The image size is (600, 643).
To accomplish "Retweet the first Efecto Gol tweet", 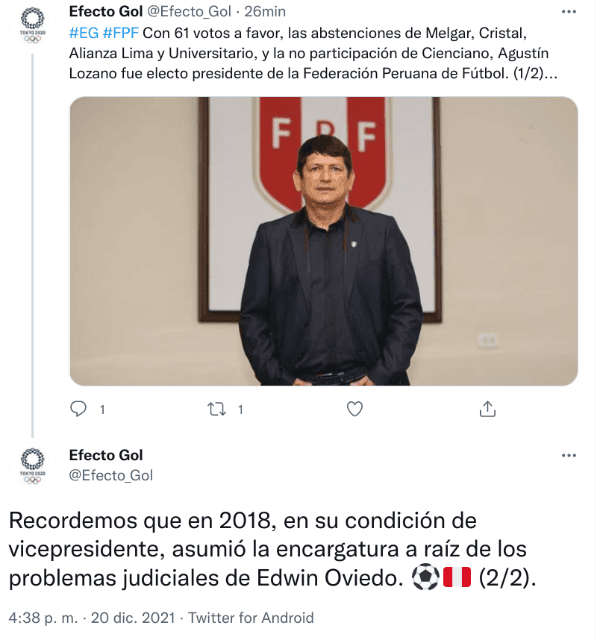I will [x=216, y=409].
